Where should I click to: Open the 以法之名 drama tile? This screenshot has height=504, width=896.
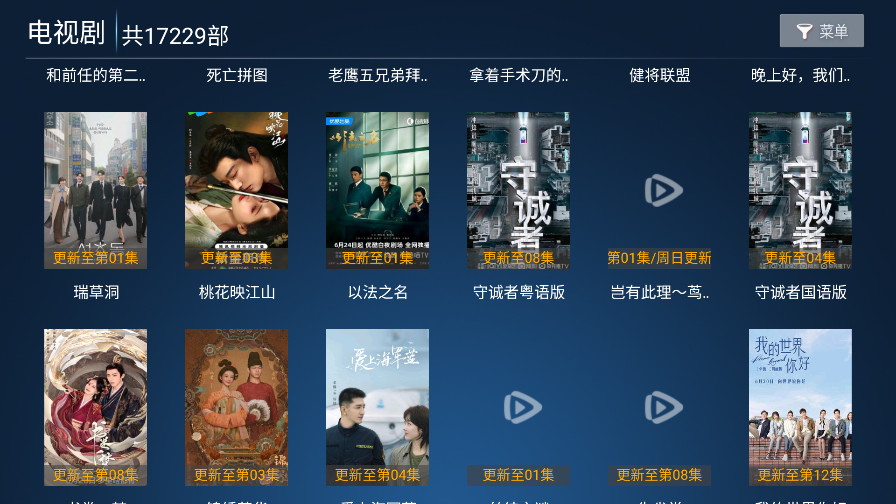[x=377, y=190]
